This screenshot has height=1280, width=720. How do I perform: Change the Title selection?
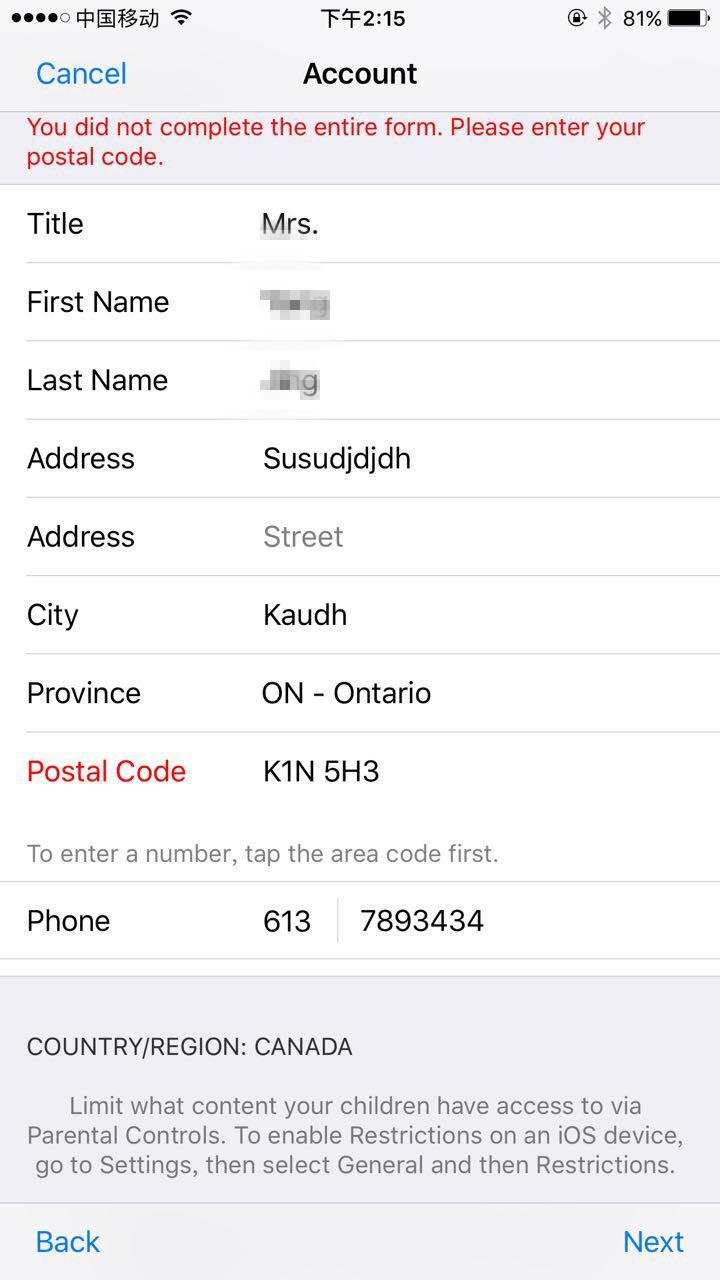(290, 224)
